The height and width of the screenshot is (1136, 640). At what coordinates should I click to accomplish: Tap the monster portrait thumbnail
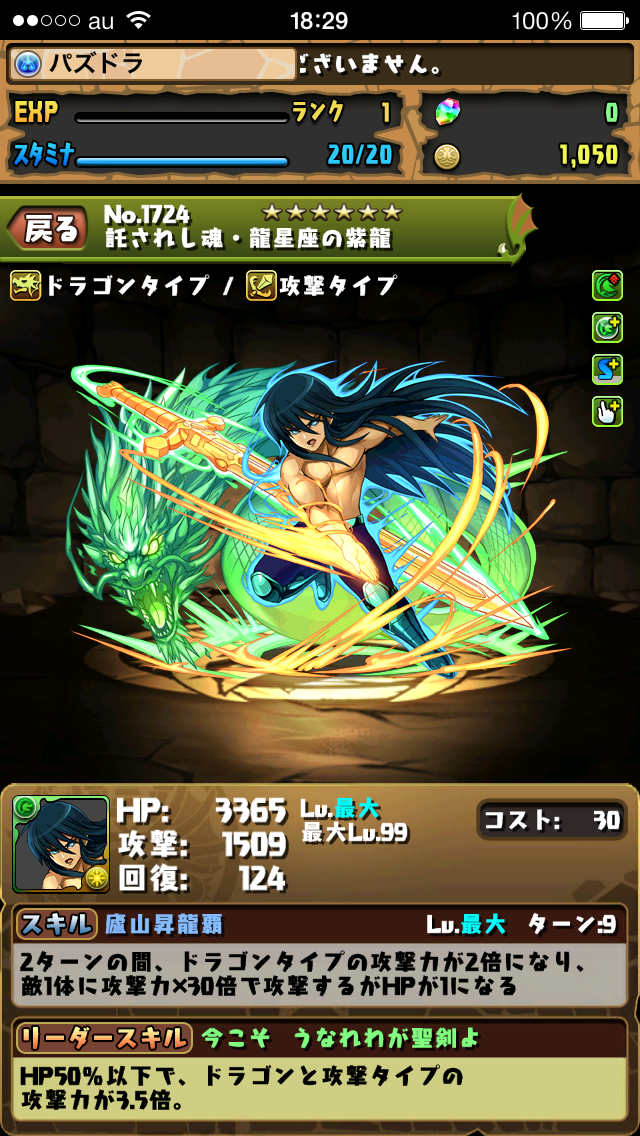(x=60, y=844)
